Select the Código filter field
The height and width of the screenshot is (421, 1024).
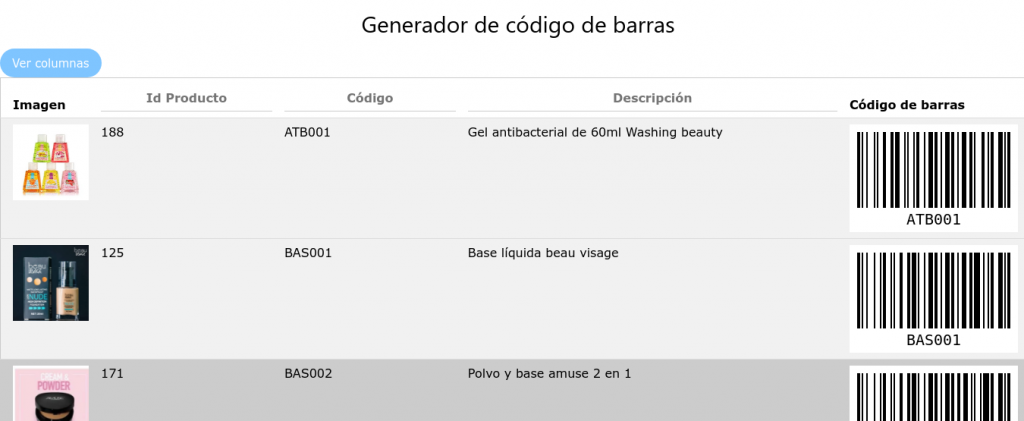click(369, 98)
